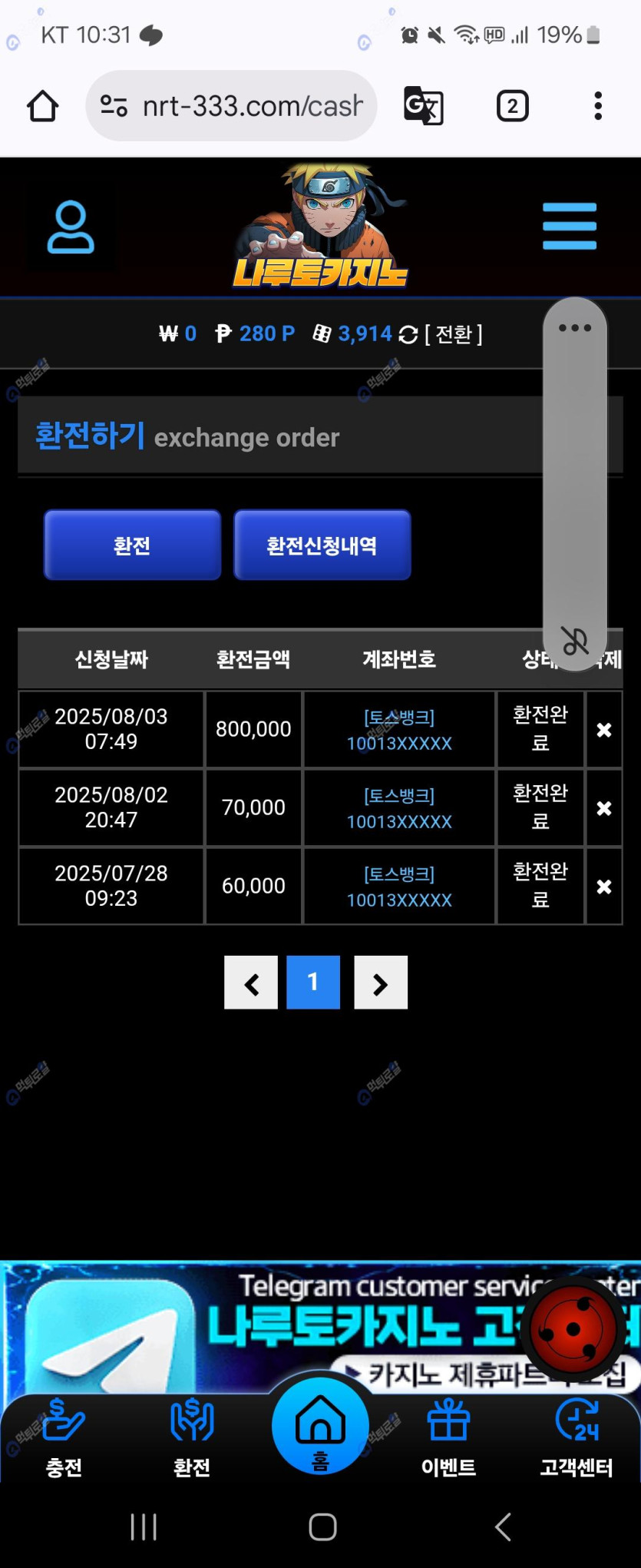The image size is (641, 1568).
Task: Delete the 800,000 exchange record
Action: pos(604,730)
